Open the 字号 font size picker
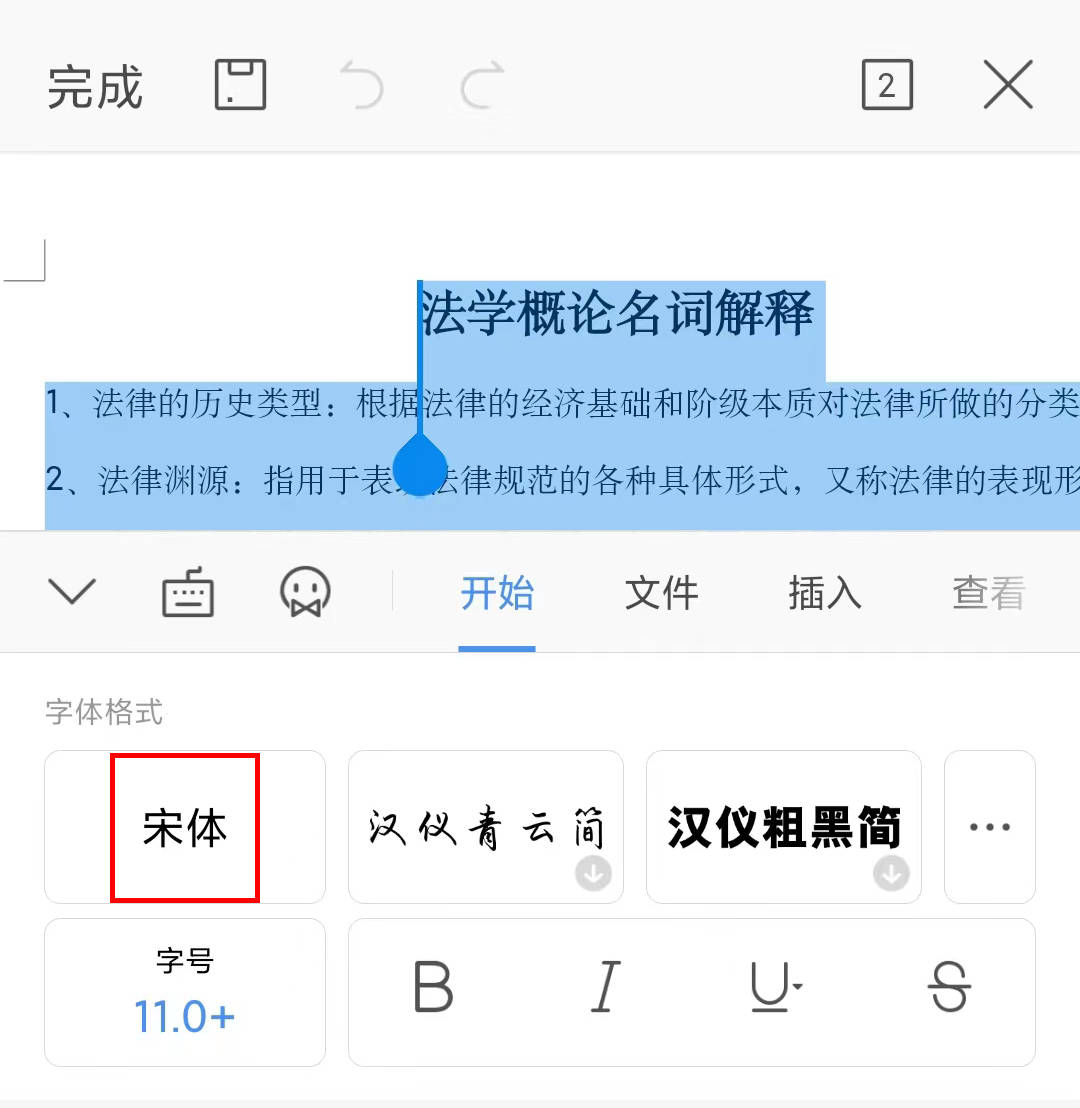The image size is (1080, 1108). pyautogui.click(x=185, y=993)
